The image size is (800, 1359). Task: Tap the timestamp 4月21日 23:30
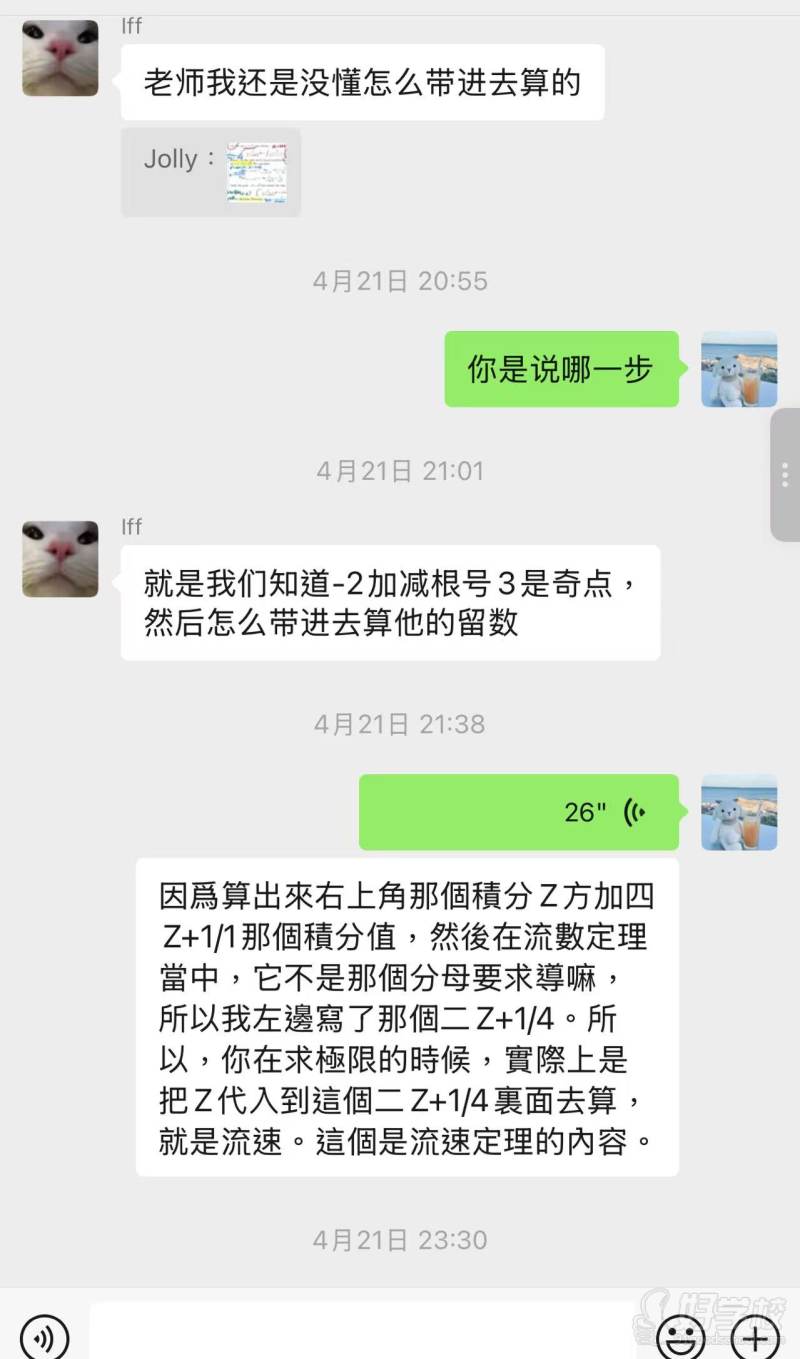(x=399, y=1239)
